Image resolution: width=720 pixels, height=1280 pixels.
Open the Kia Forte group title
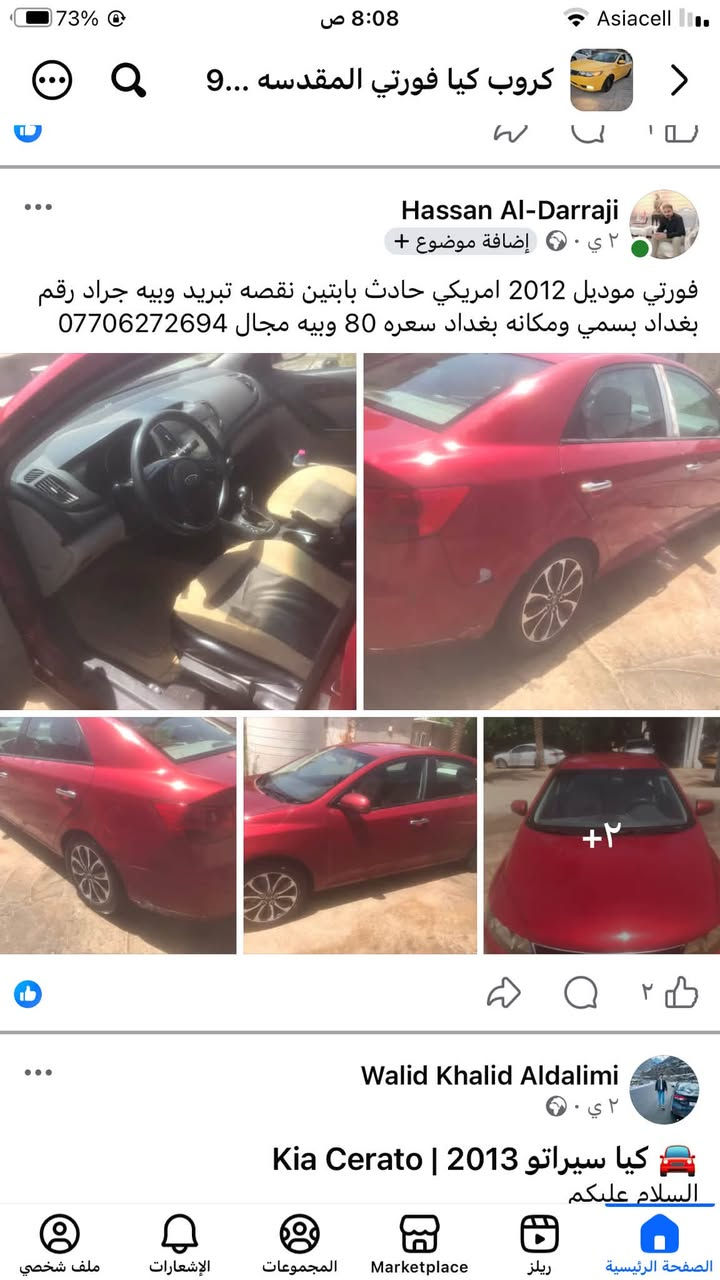click(x=380, y=80)
